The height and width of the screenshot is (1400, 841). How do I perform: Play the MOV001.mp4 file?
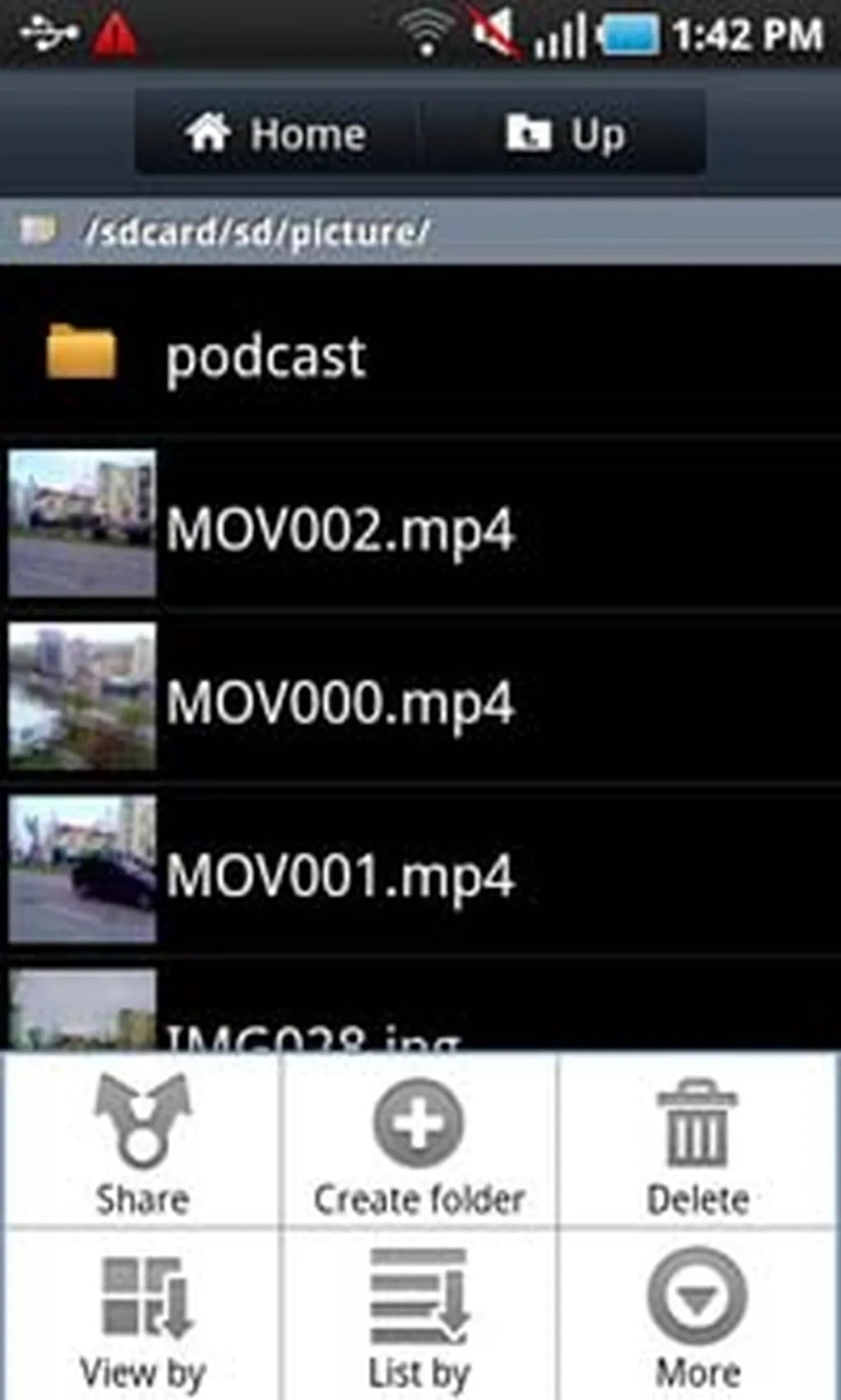point(340,876)
